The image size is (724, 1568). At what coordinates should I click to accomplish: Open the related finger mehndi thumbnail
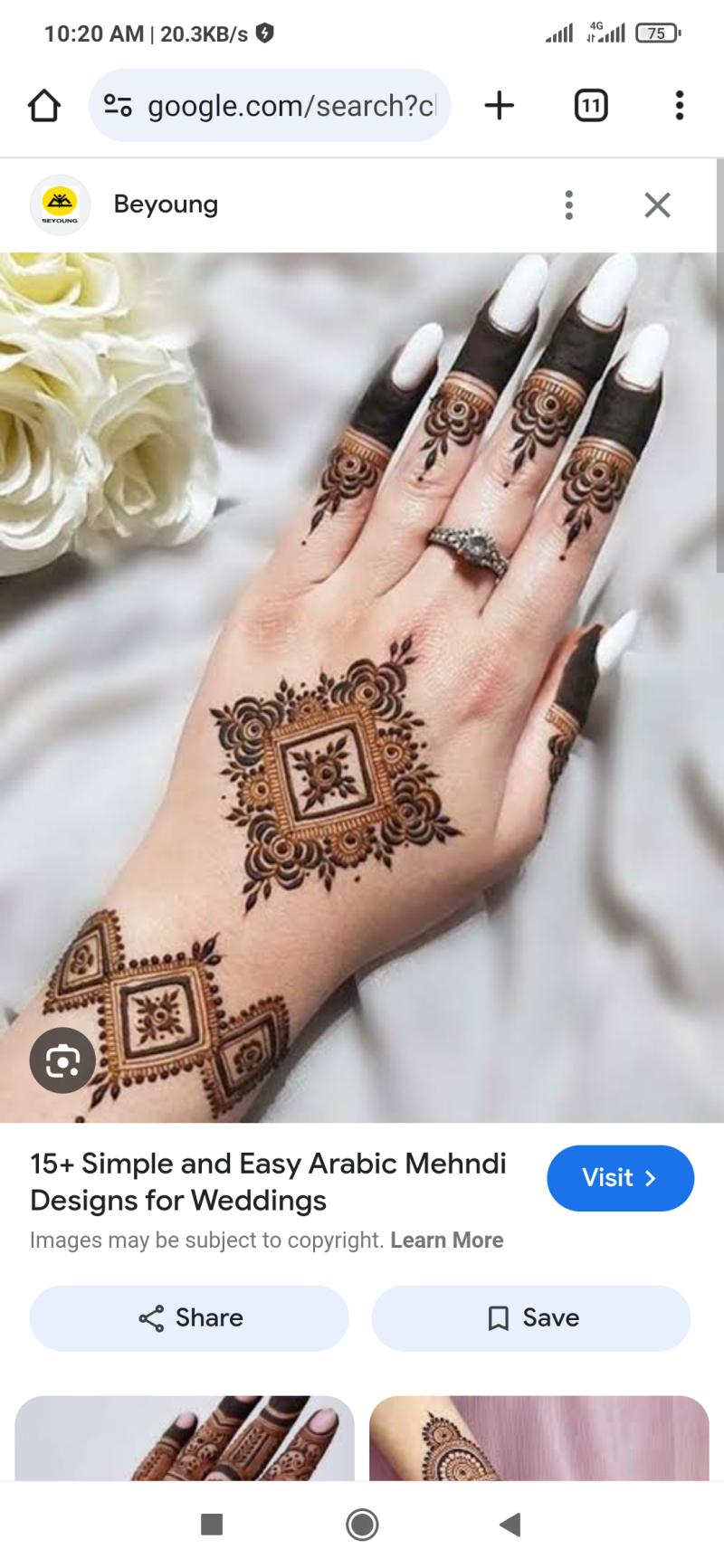[185, 1439]
